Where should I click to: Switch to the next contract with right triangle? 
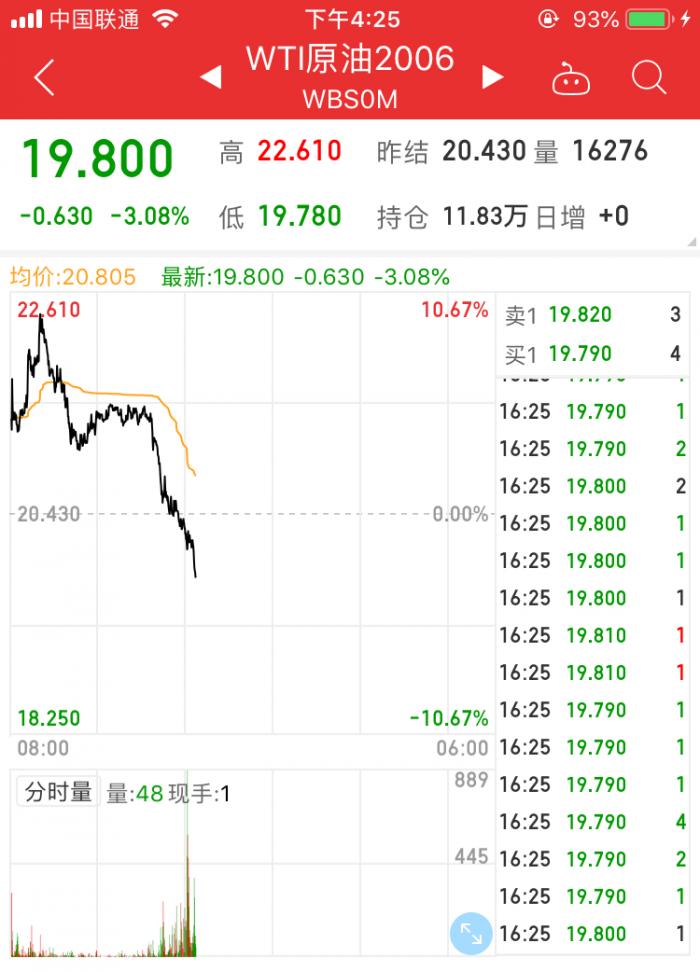pos(492,77)
